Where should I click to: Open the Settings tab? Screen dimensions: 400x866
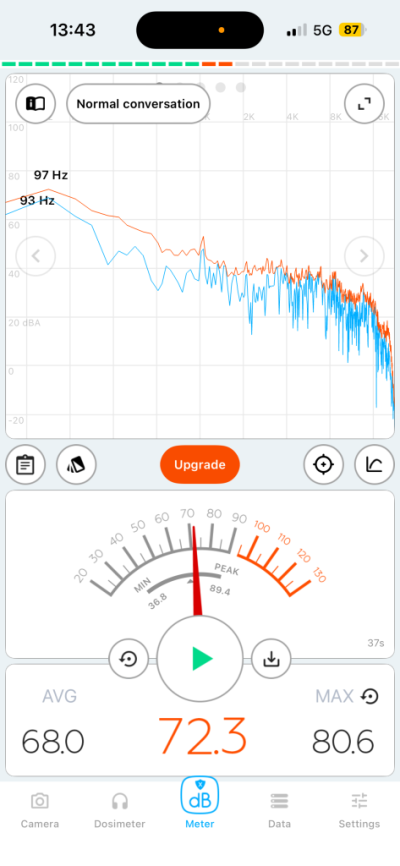coord(359,810)
